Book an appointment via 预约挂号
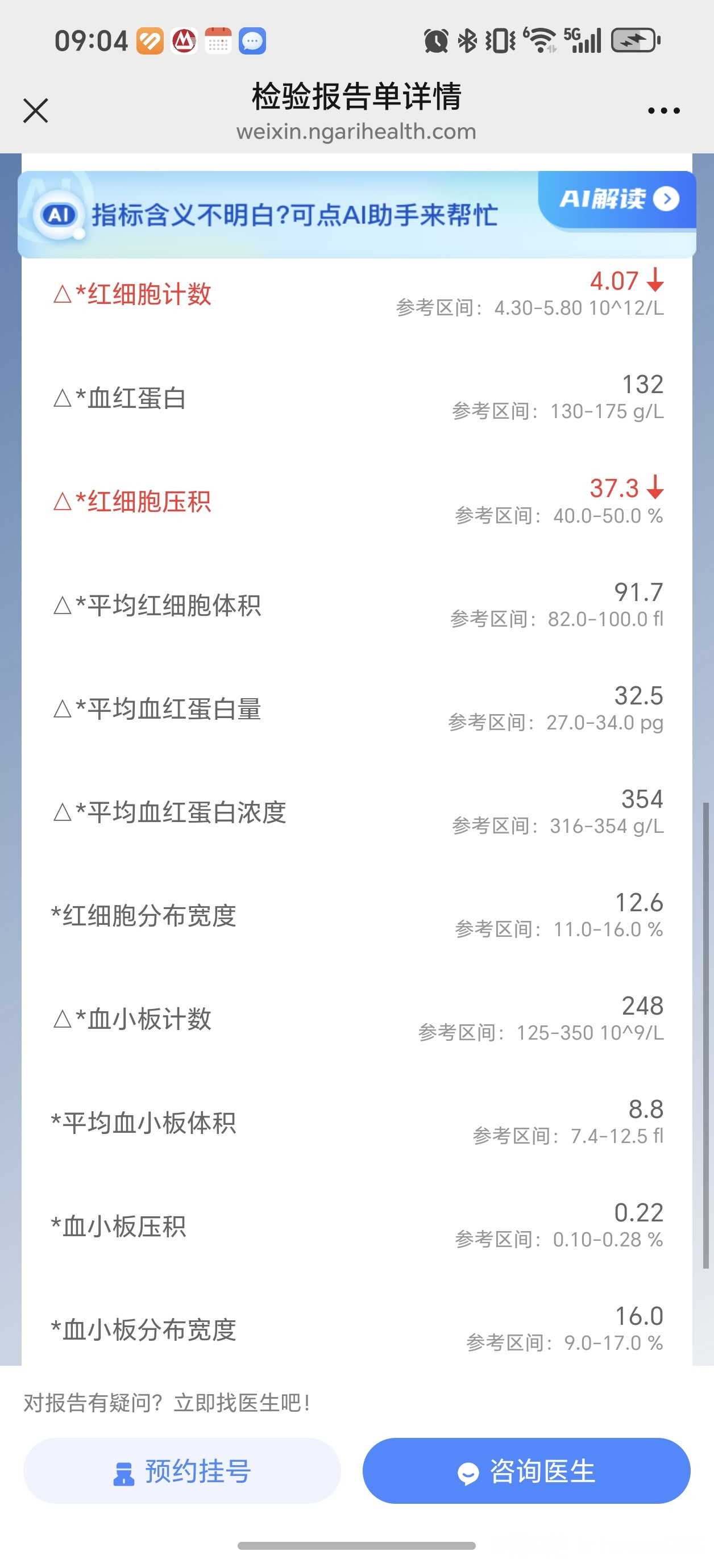This screenshot has width=714, height=1568. tap(181, 1471)
